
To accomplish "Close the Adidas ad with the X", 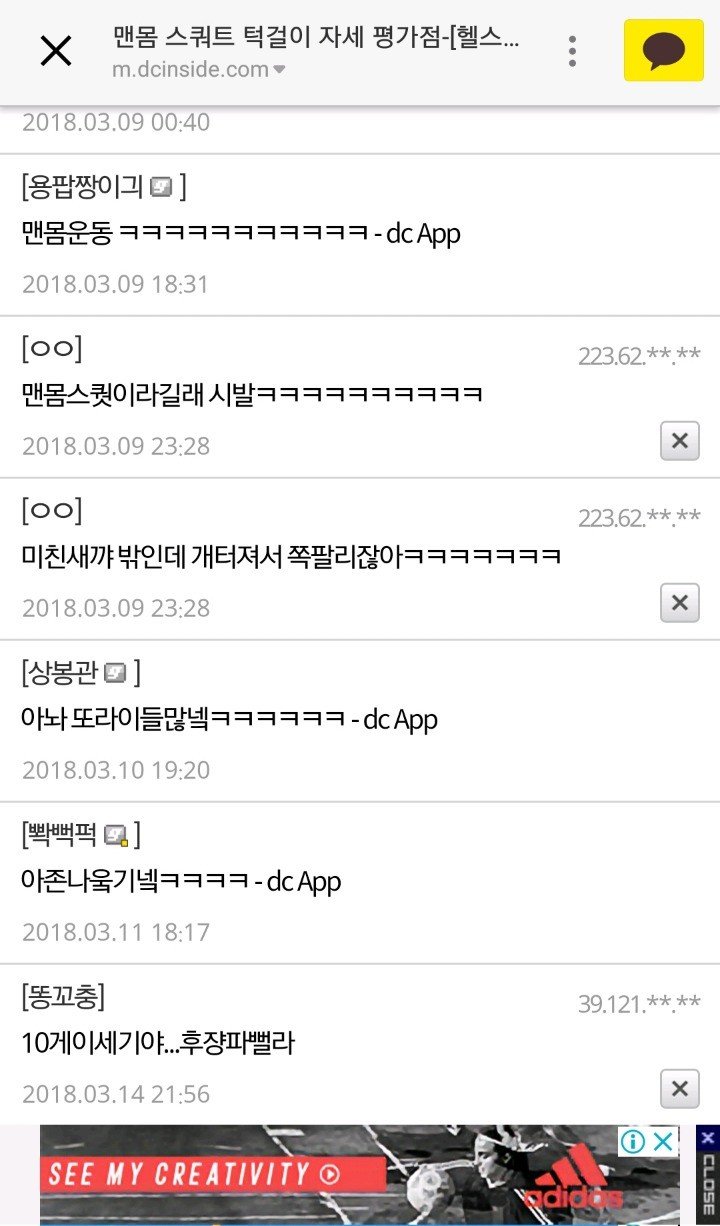I will 664,1141.
